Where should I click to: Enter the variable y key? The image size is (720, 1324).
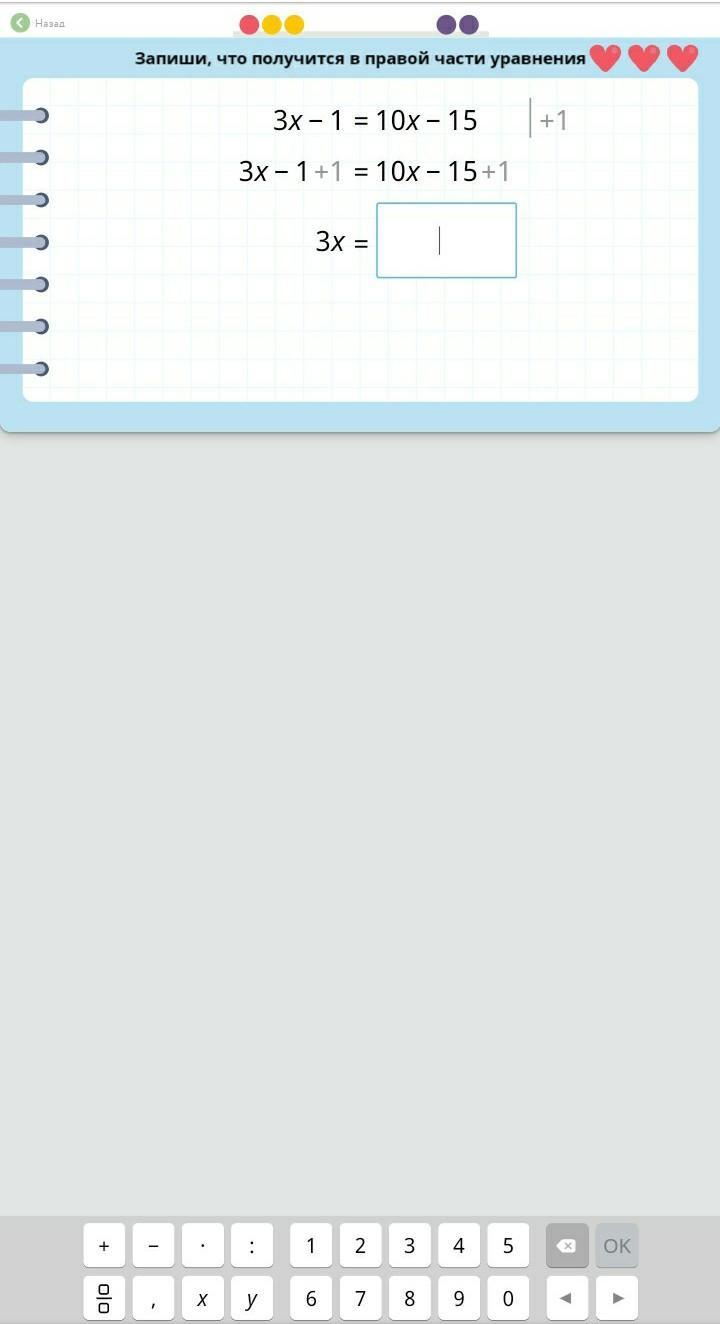coord(252,1298)
